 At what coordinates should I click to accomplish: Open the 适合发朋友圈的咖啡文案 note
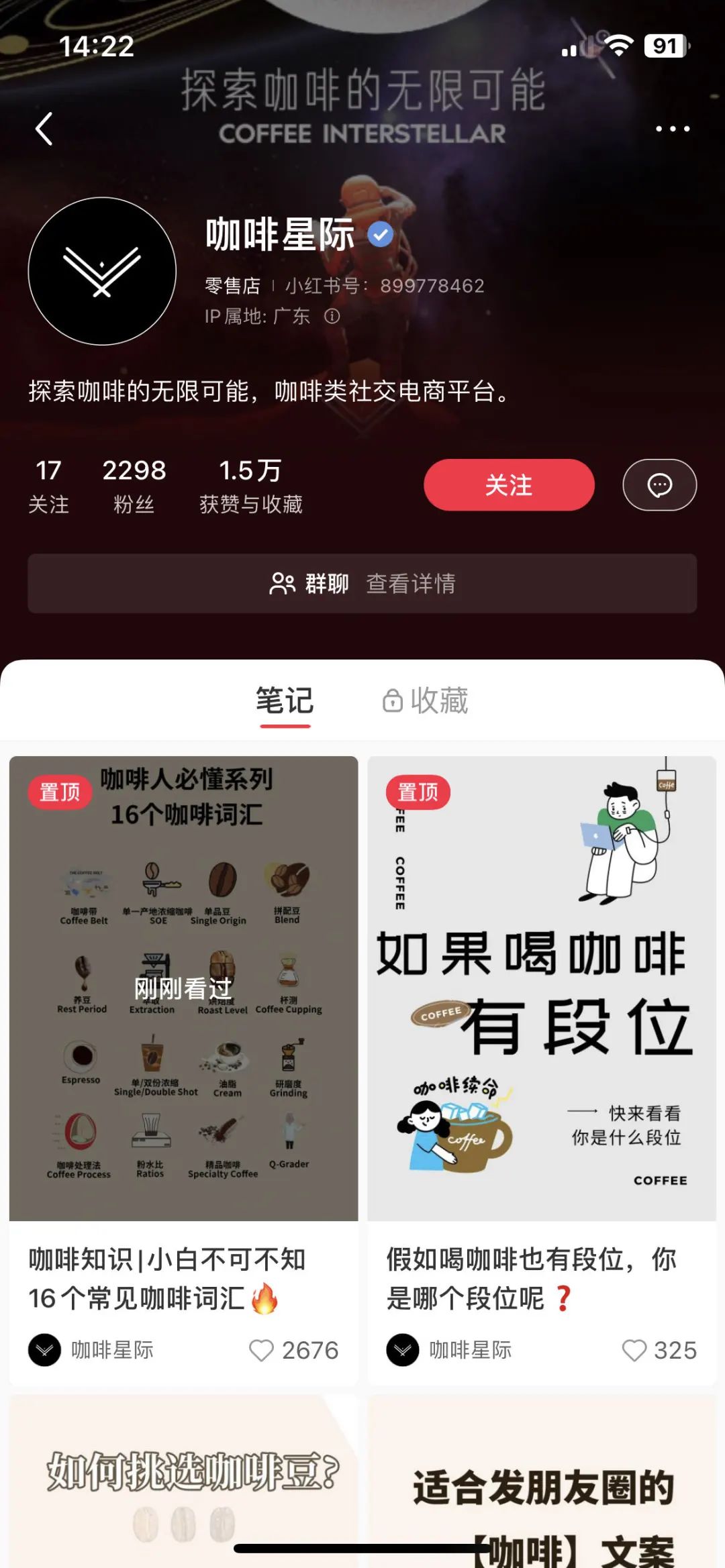542,1481
